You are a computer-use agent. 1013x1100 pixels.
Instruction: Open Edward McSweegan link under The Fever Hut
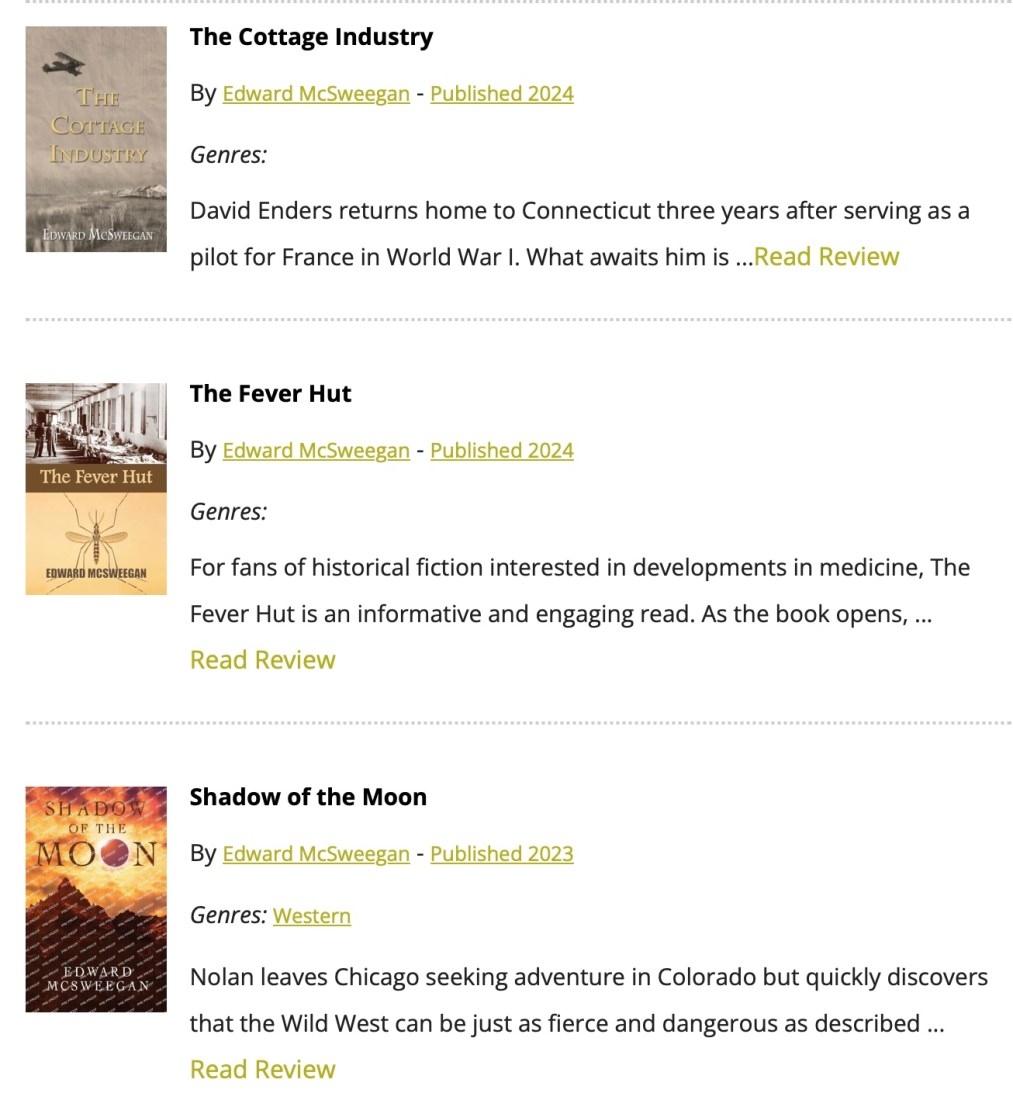316,451
